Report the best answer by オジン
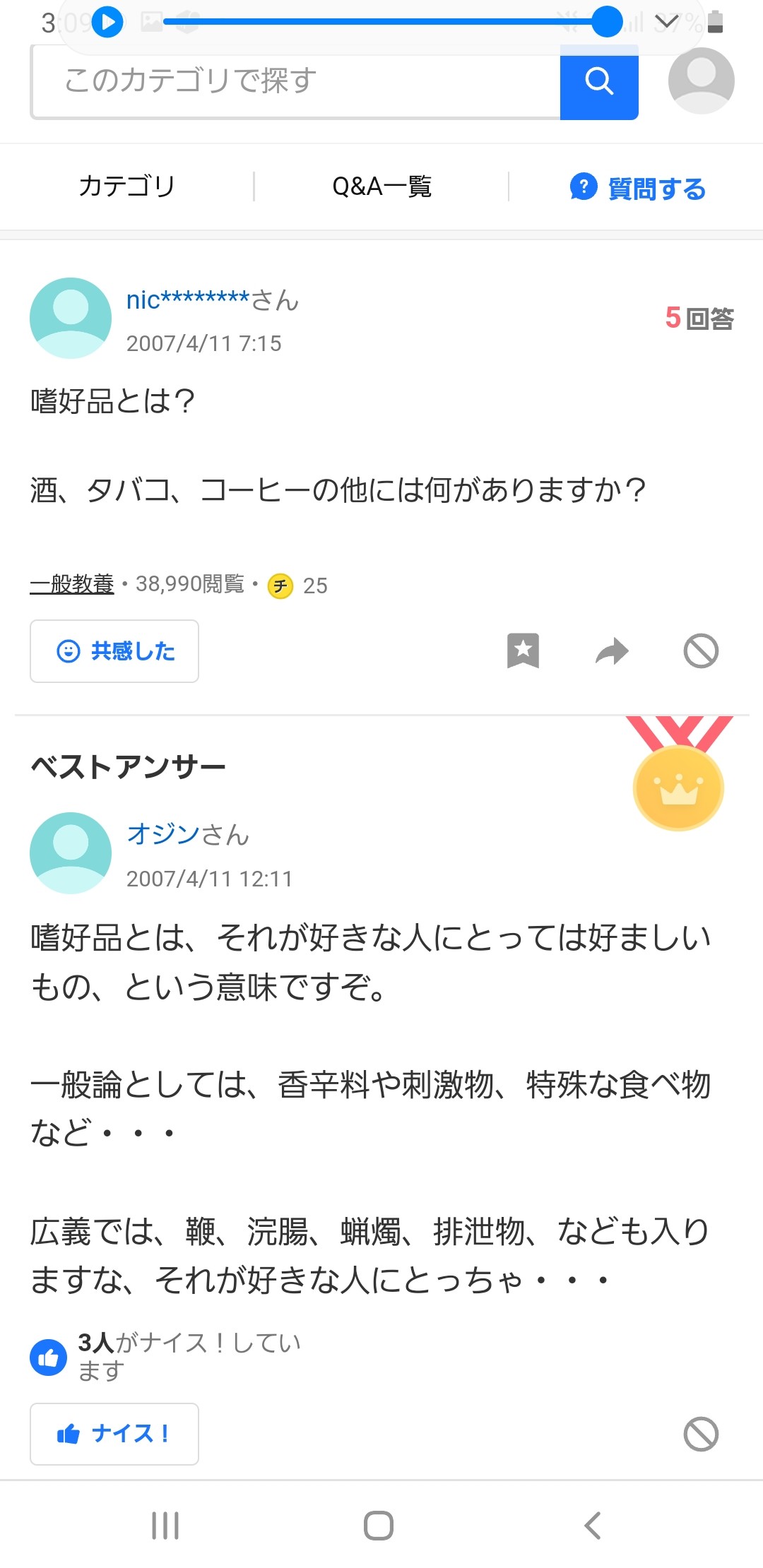 coord(701,1434)
